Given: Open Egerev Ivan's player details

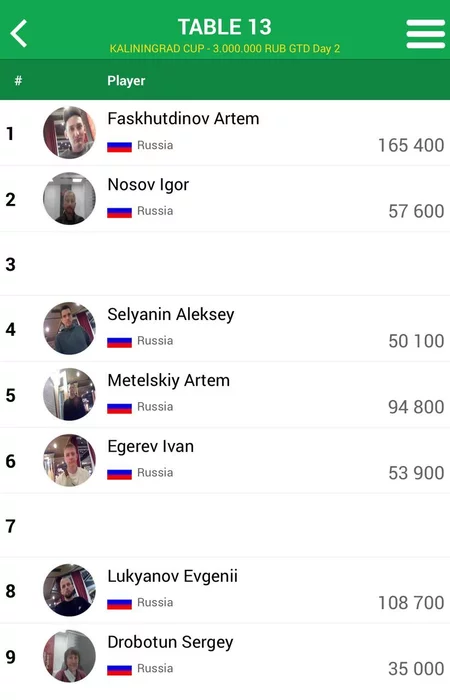Looking at the screenshot, I should coord(225,461).
